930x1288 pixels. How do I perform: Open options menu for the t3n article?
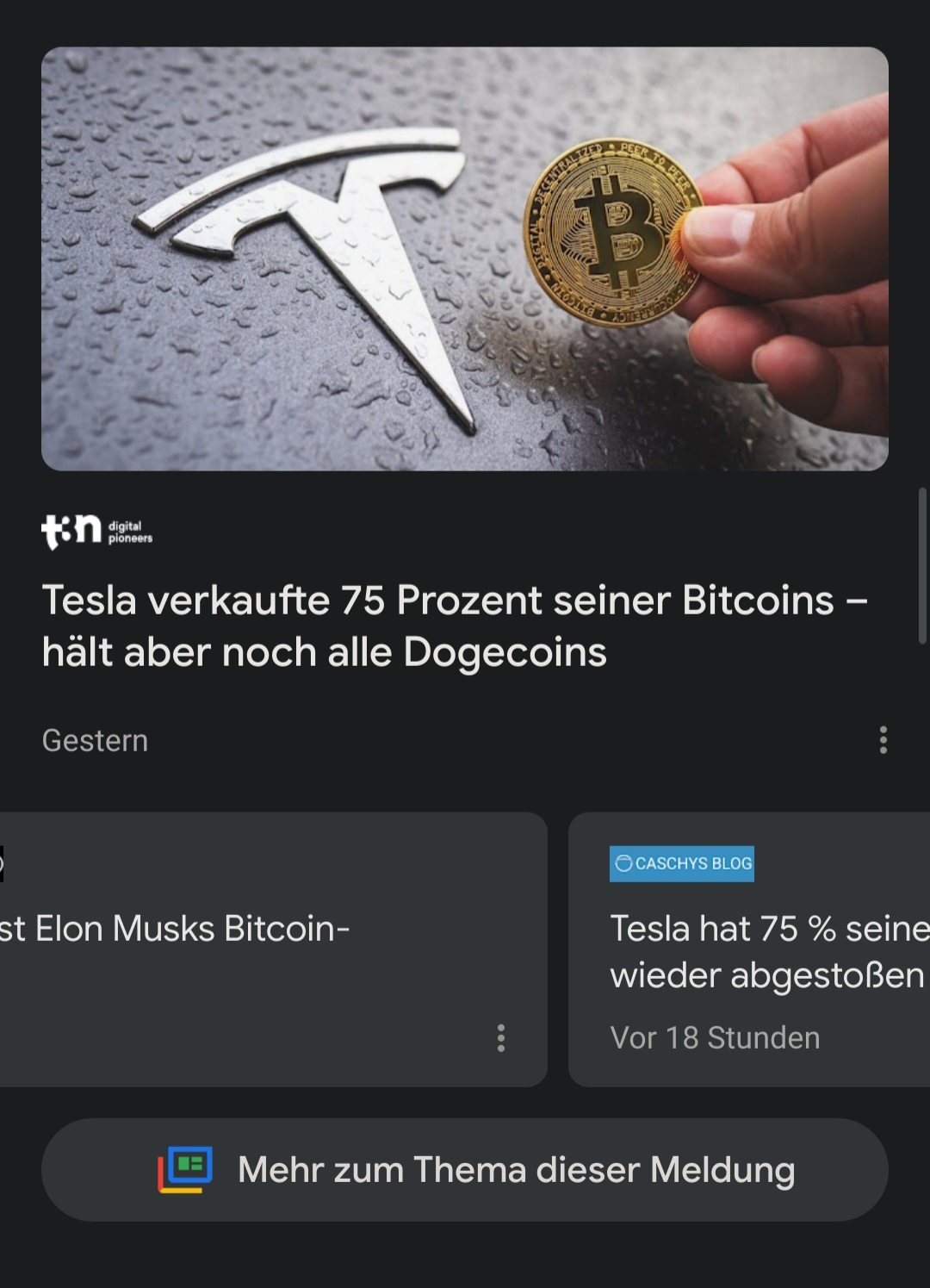point(883,740)
